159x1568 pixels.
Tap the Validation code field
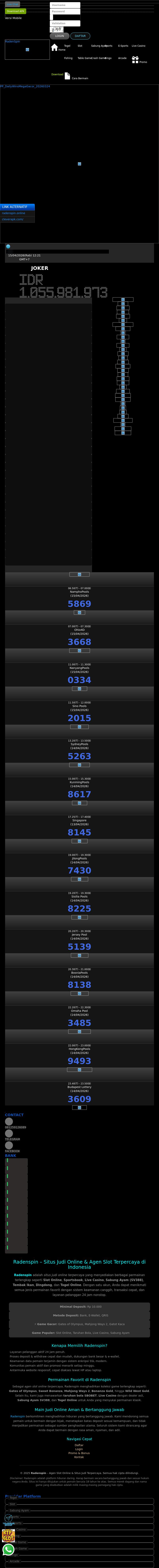(65, 23)
